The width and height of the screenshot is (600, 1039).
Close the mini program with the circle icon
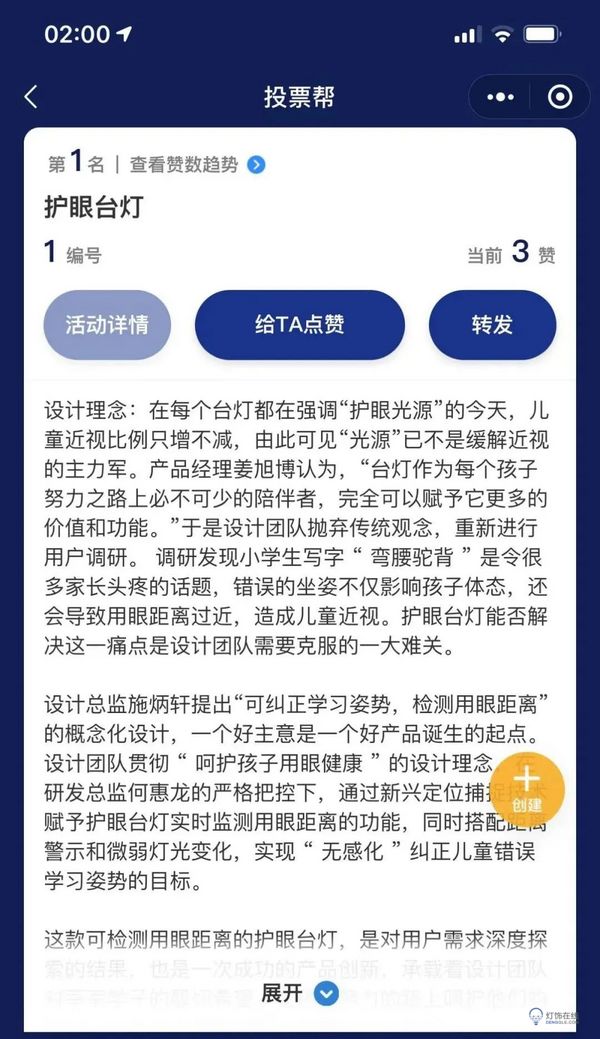tap(560, 97)
